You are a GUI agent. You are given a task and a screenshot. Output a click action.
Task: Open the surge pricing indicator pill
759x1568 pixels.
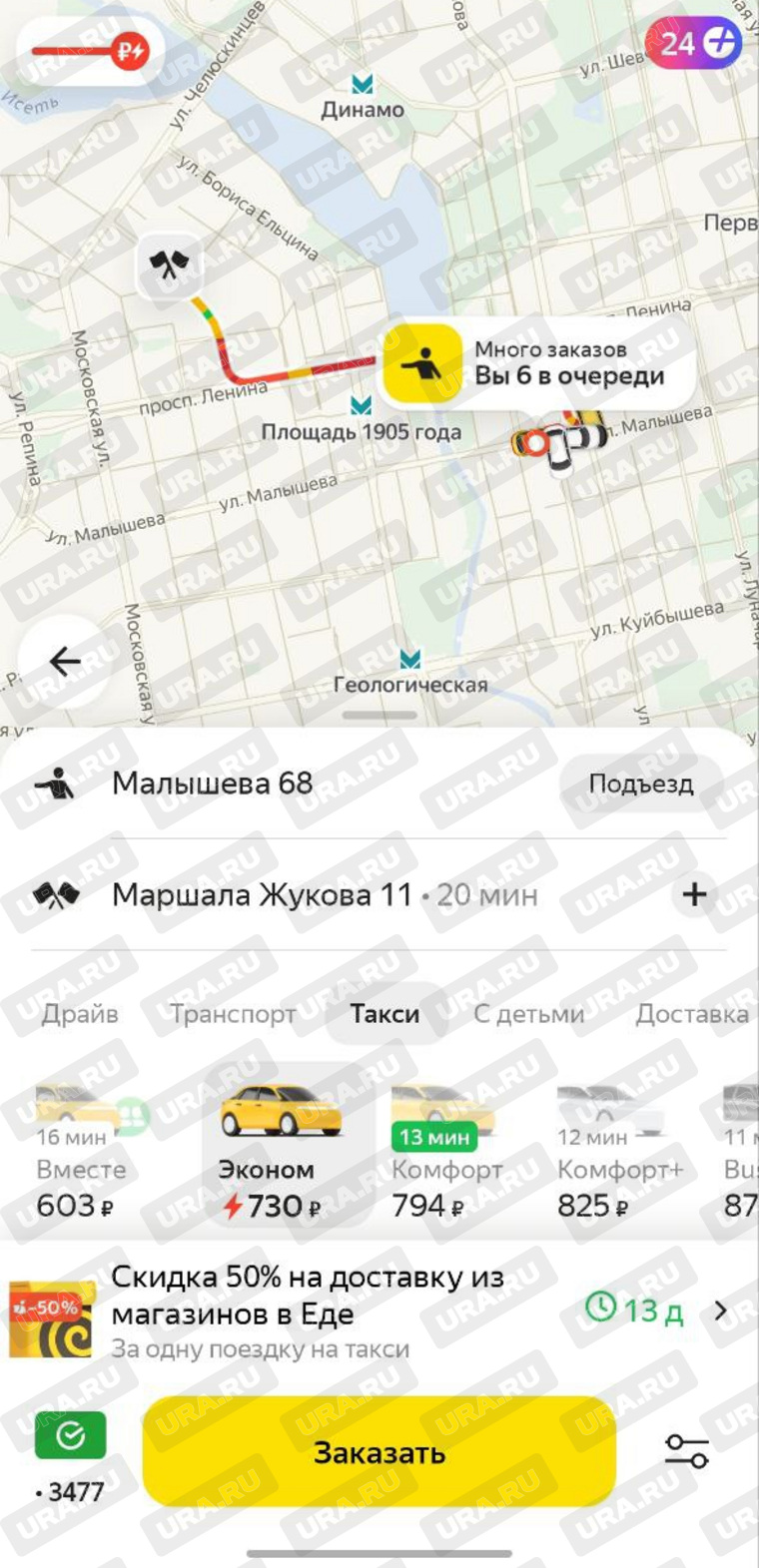click(91, 50)
